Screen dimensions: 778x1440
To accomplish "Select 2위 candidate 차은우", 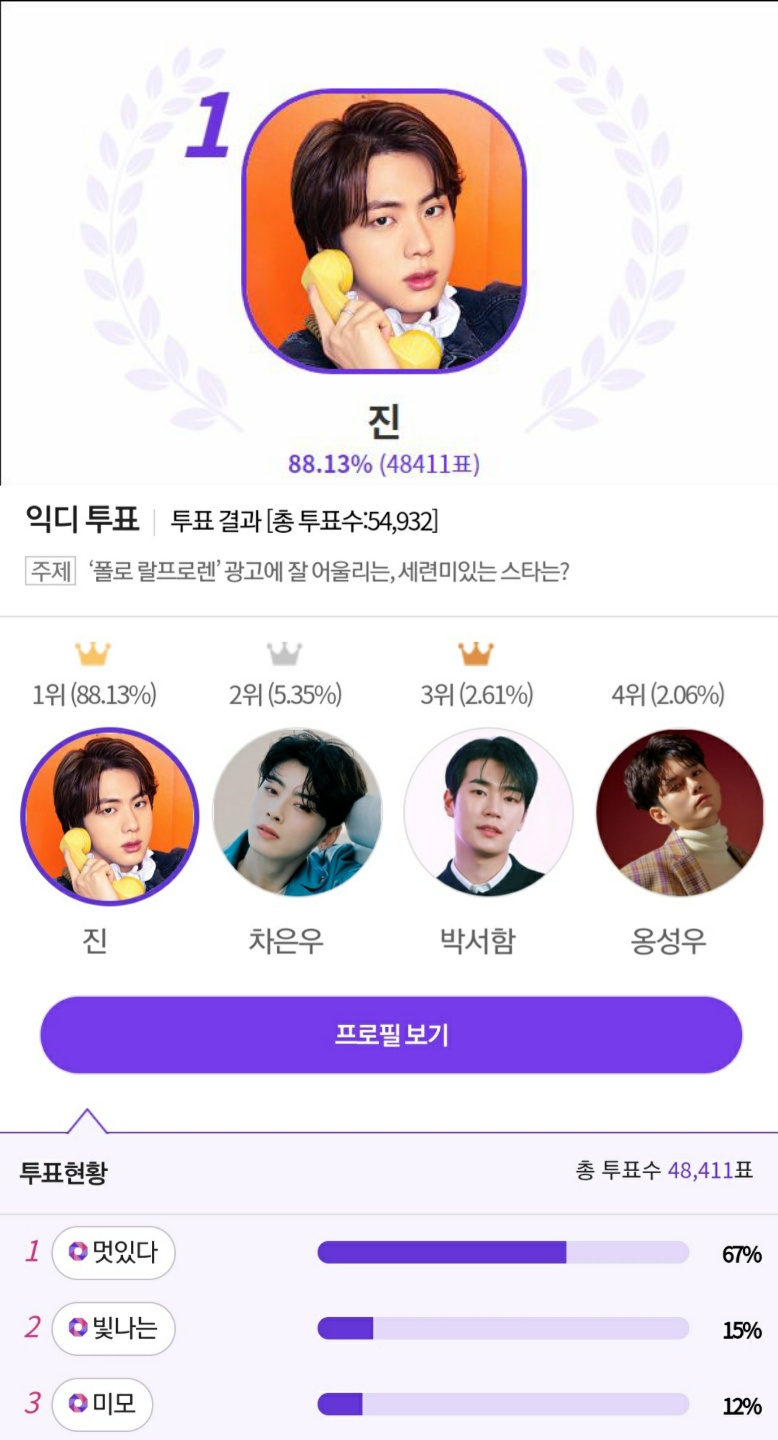I will 297,812.
